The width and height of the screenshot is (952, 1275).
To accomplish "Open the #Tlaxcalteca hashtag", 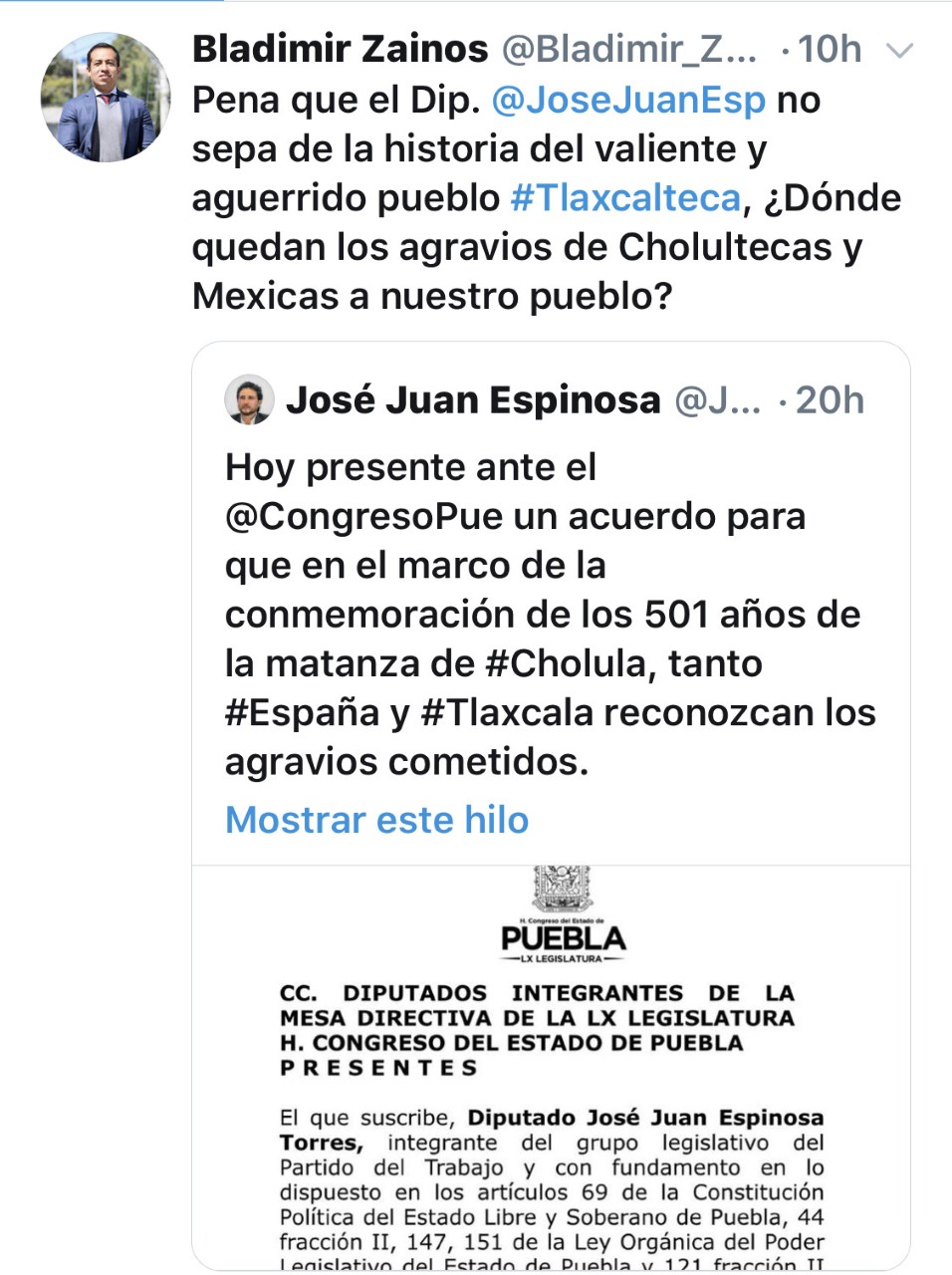I will pos(625,198).
